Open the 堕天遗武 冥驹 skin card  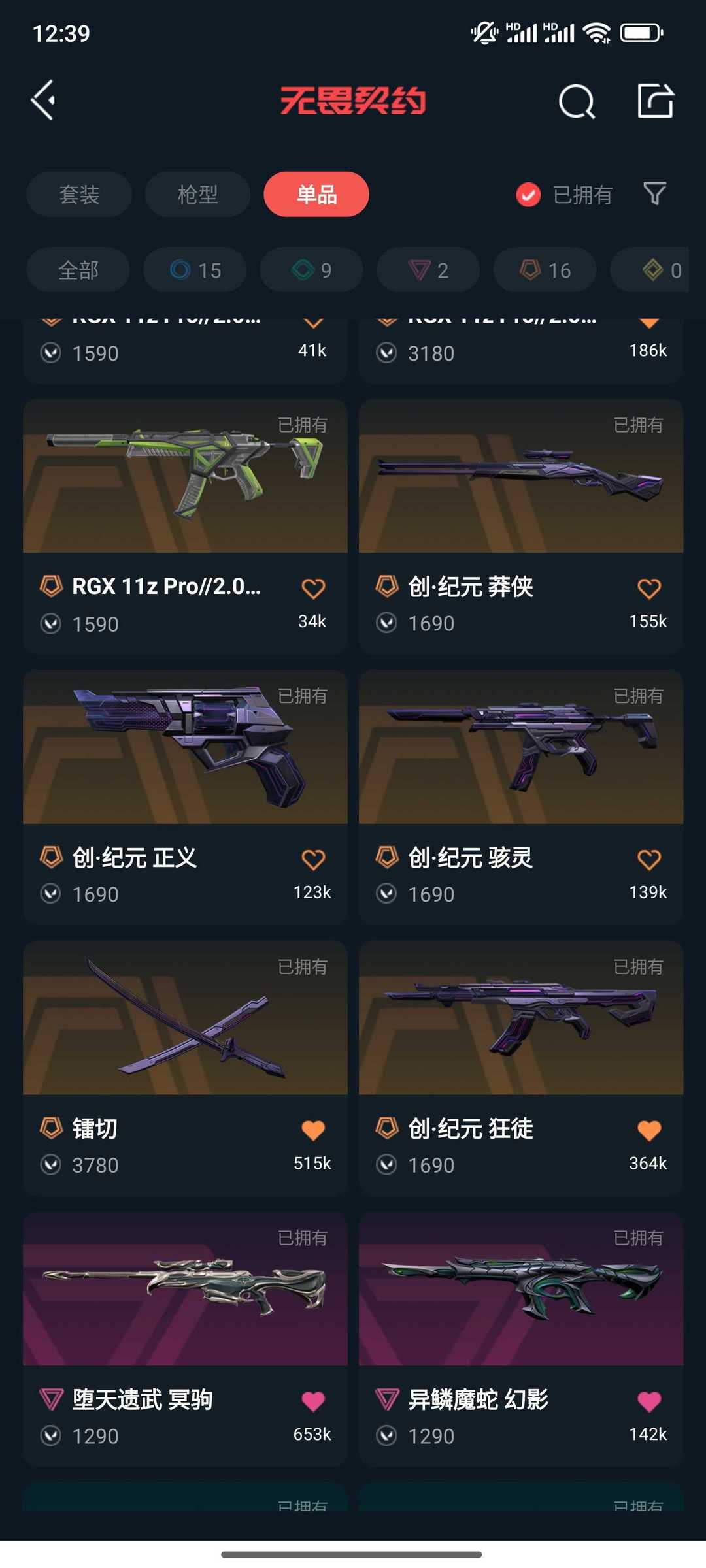pyautogui.click(x=185, y=1339)
